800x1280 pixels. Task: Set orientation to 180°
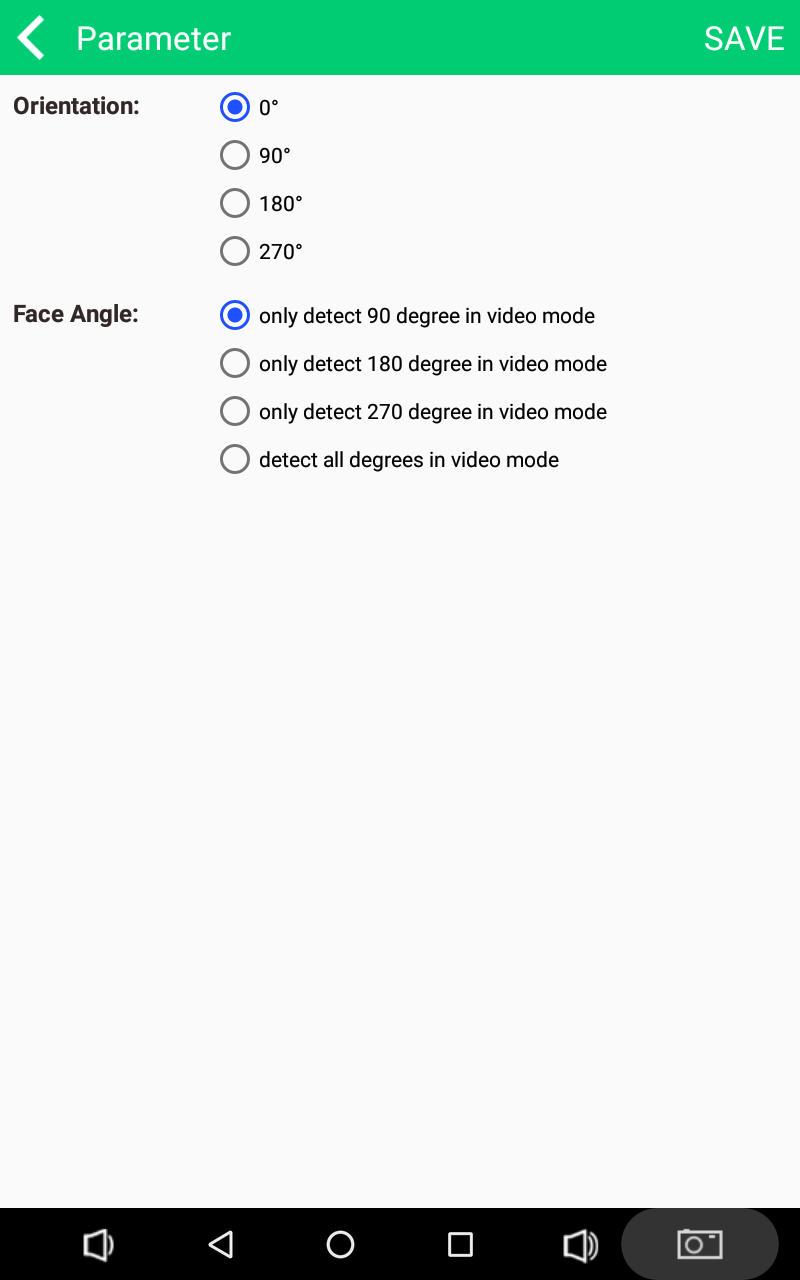point(235,203)
